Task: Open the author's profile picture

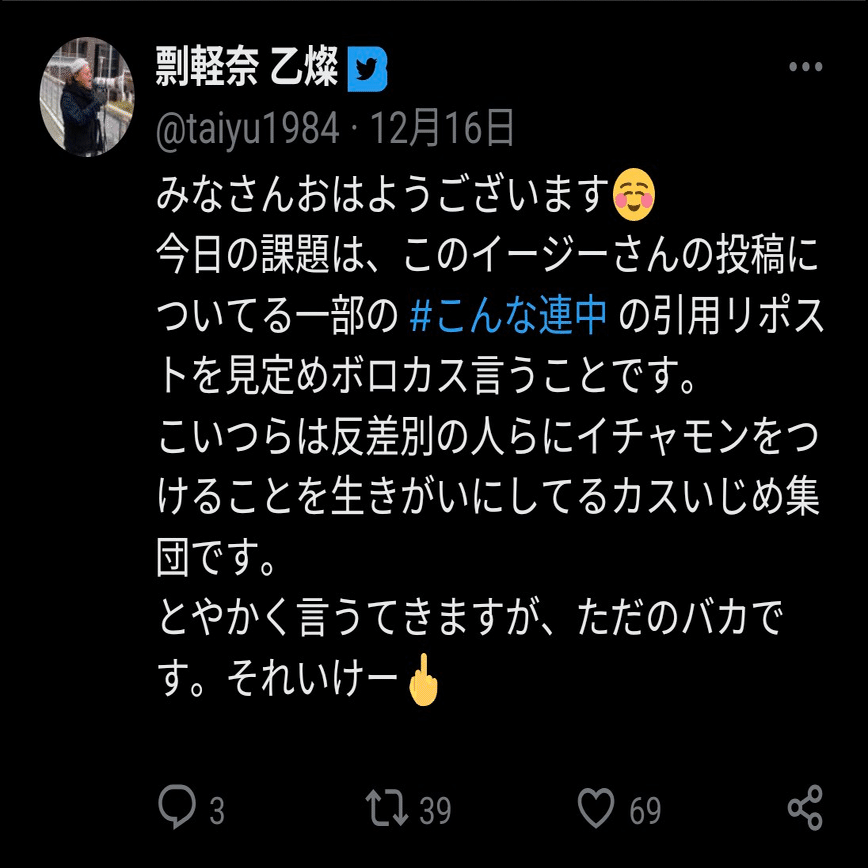Action: pyautogui.click(x=87, y=97)
